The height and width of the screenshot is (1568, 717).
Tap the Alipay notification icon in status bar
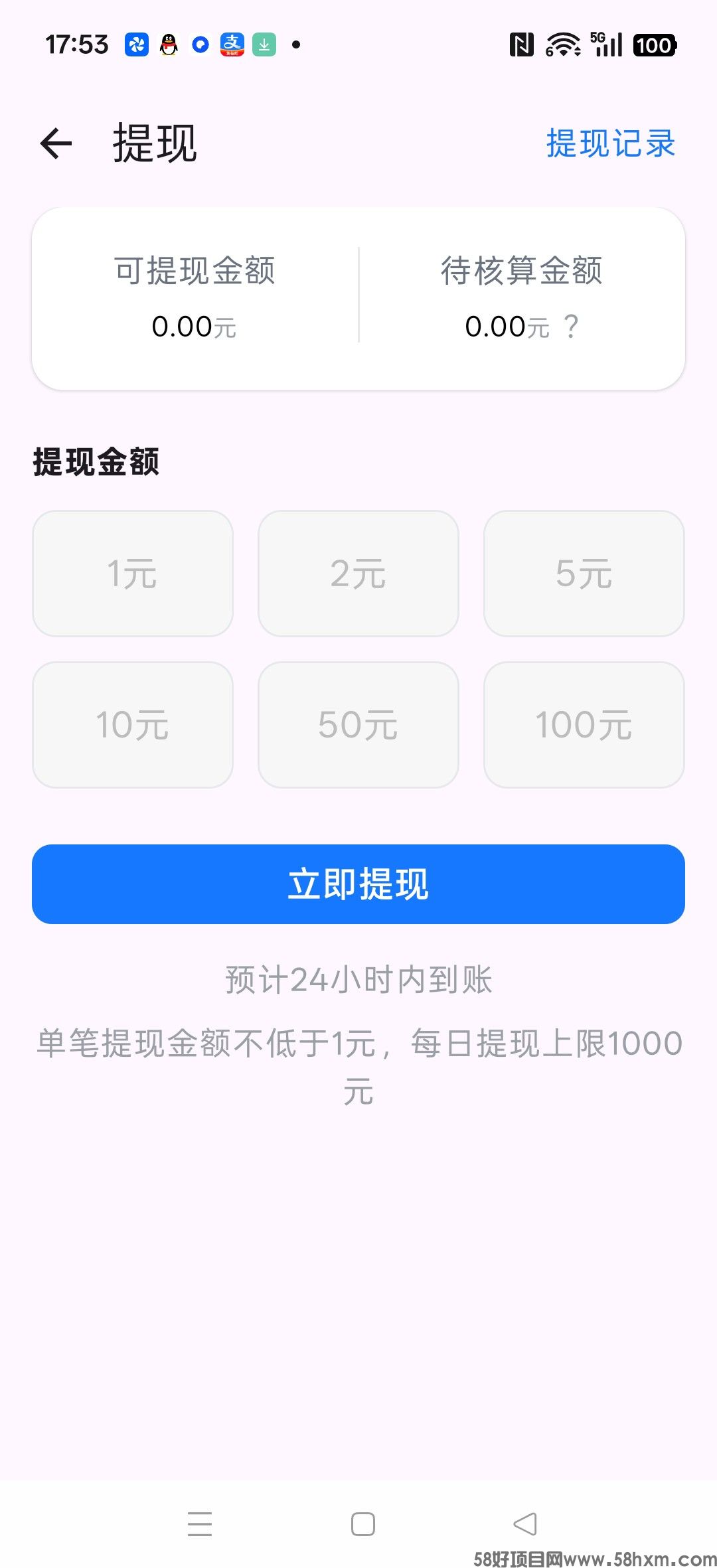pos(232,45)
